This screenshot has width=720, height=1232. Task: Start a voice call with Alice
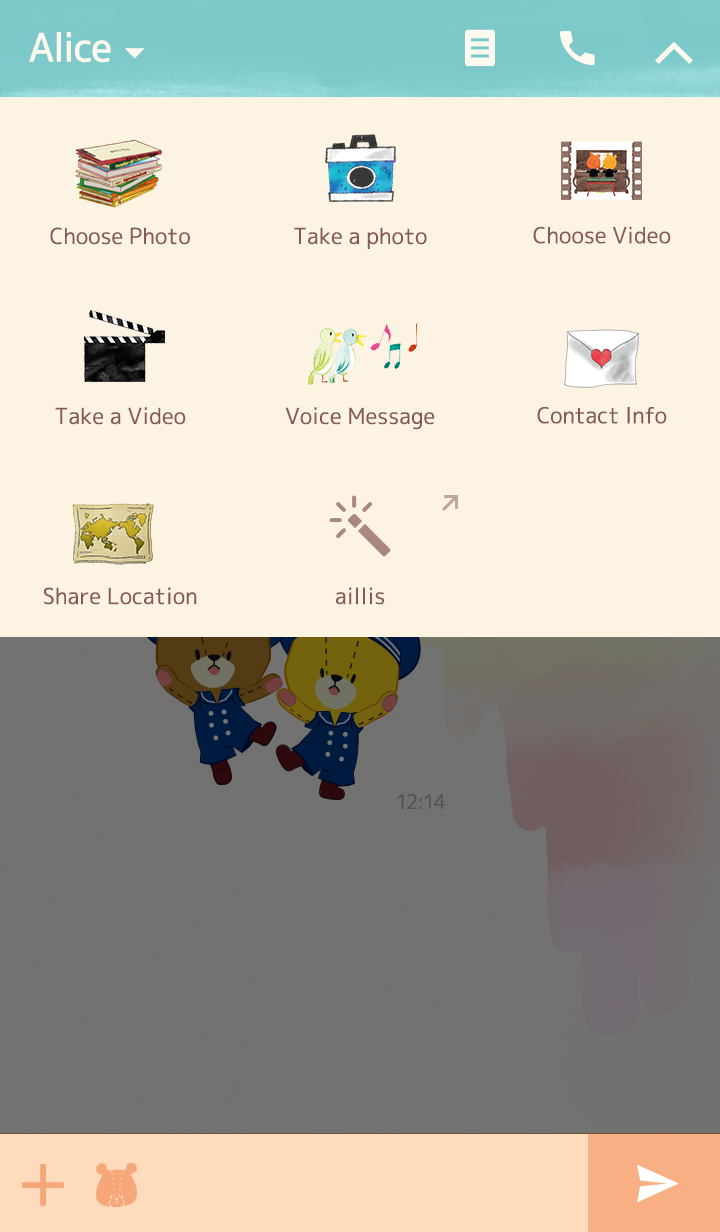577,48
